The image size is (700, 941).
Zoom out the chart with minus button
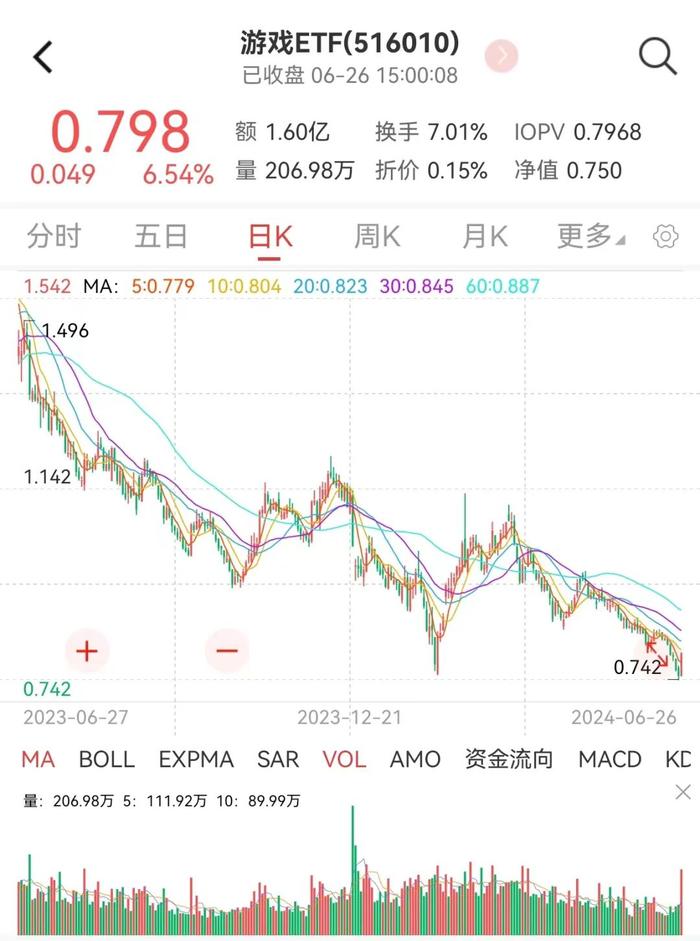[227, 651]
